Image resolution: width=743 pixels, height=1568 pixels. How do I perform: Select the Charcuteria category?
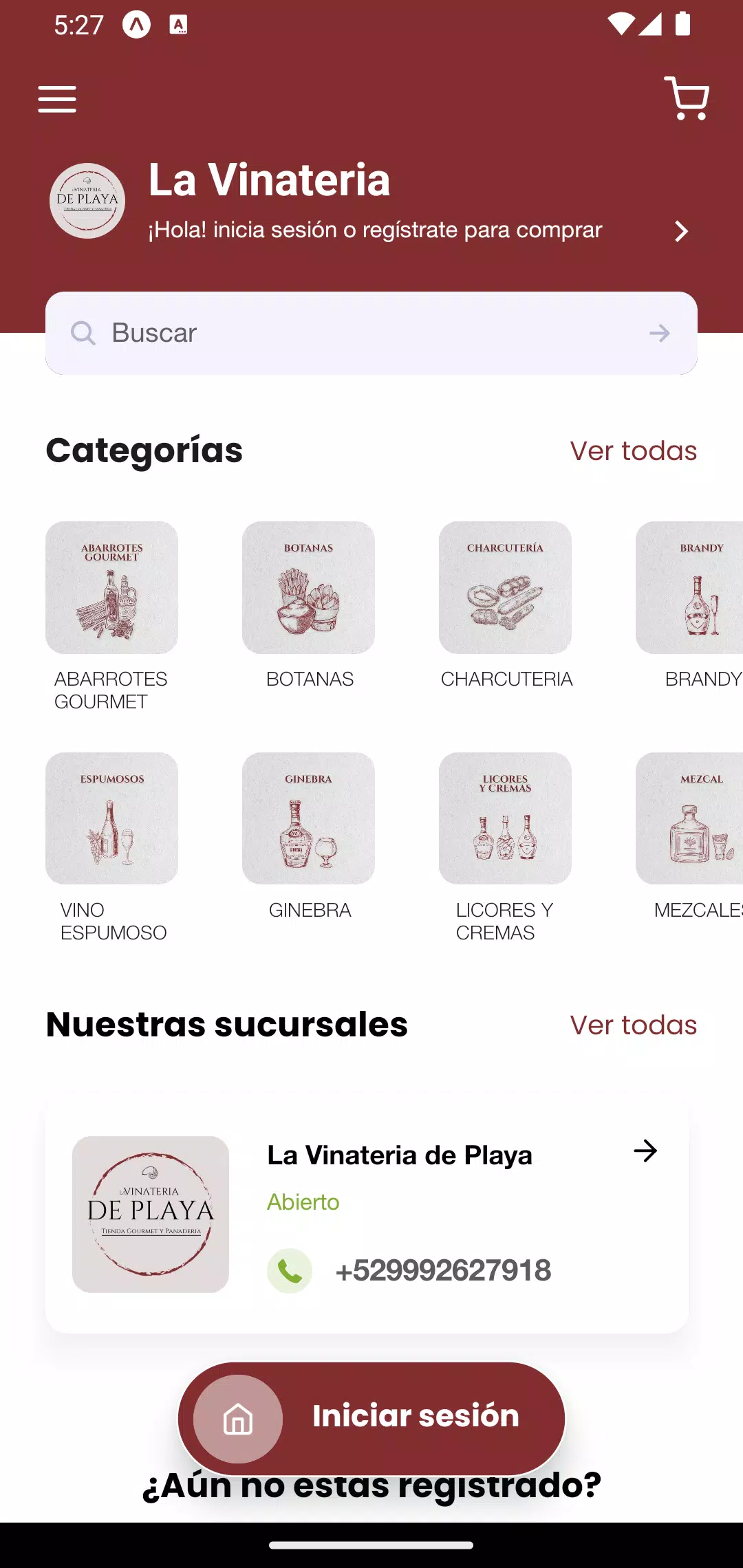(506, 605)
